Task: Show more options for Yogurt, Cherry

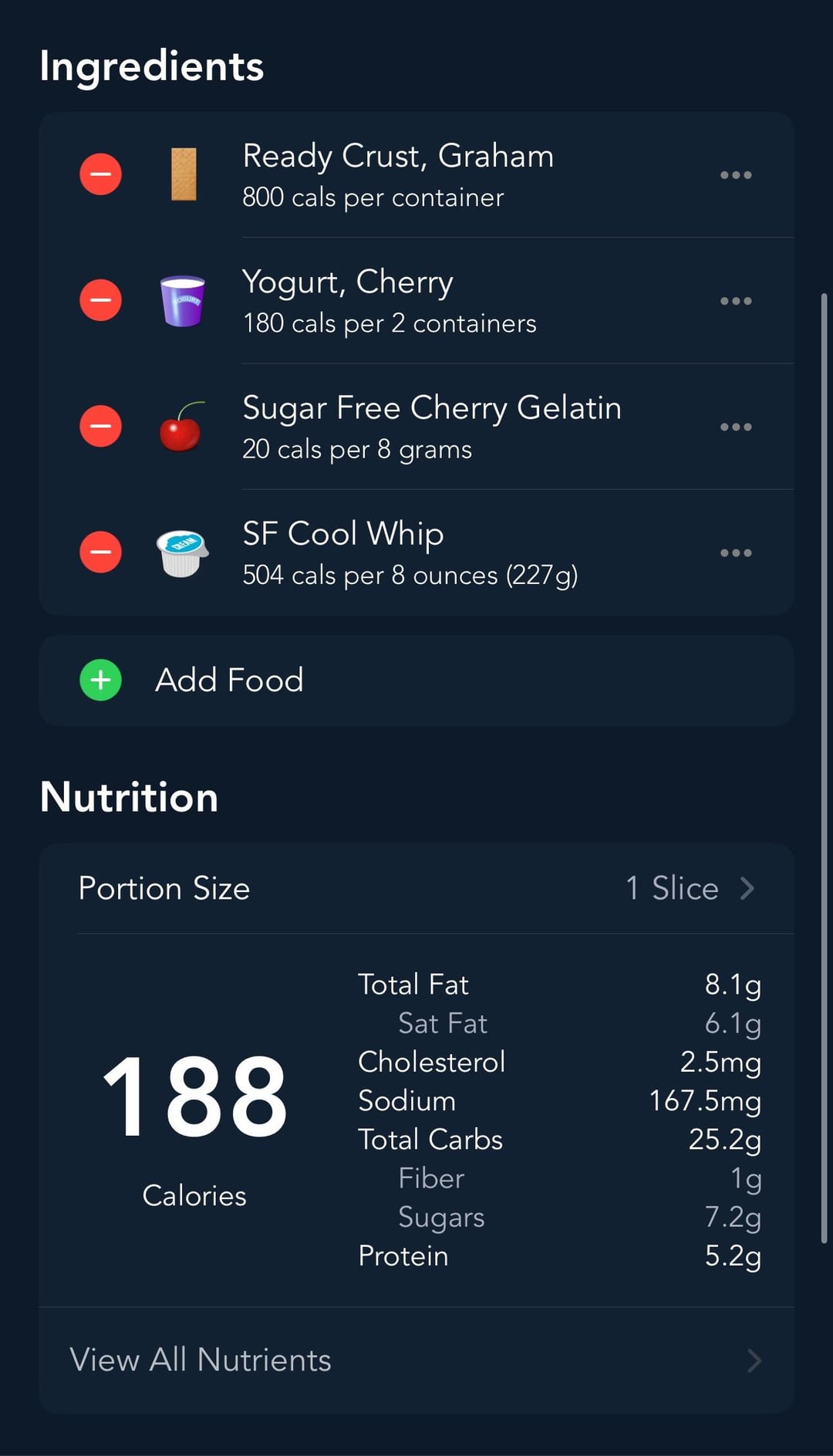Action: tap(735, 301)
